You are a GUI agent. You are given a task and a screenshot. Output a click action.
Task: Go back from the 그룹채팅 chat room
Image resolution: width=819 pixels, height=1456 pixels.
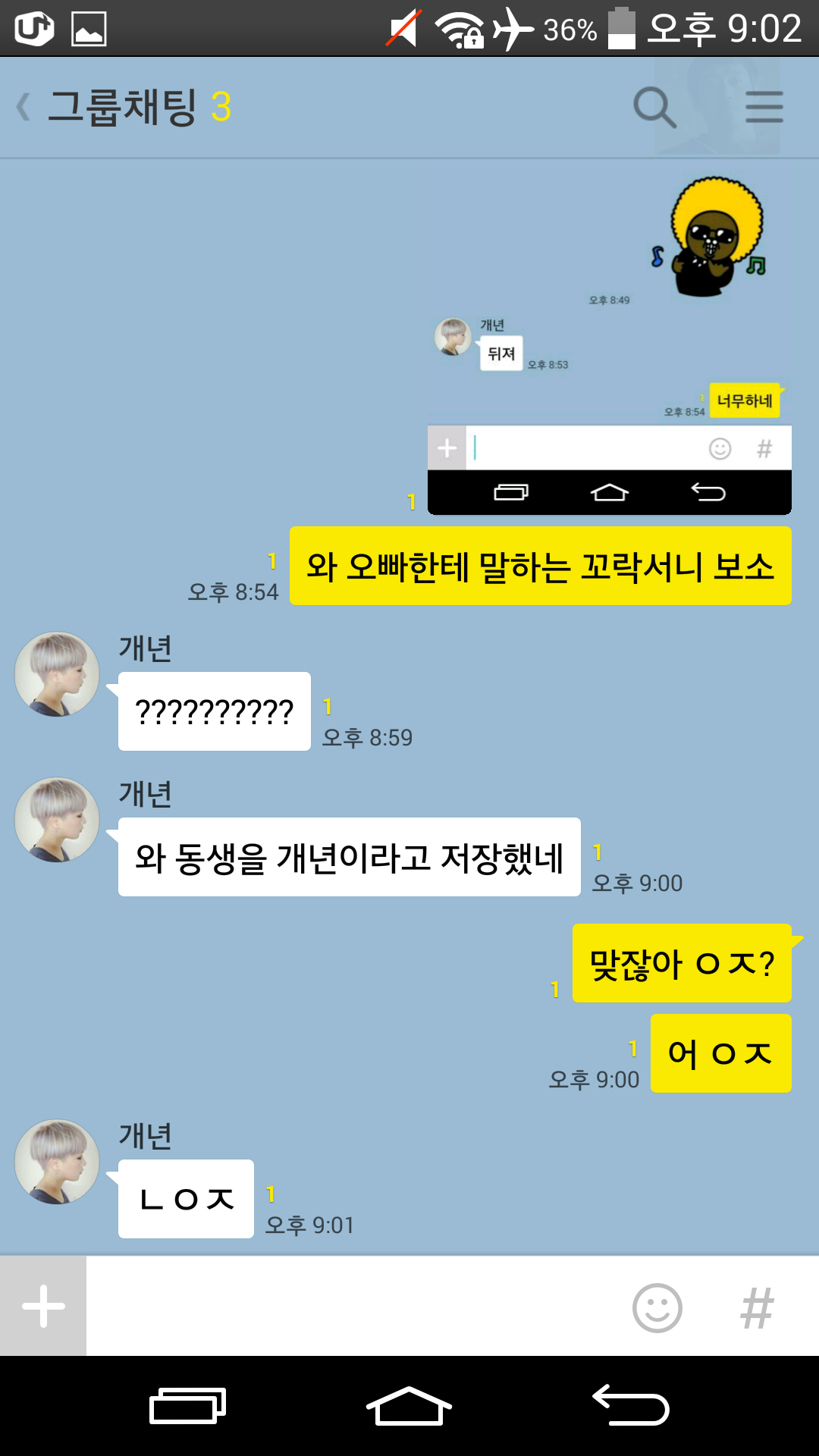click(24, 107)
